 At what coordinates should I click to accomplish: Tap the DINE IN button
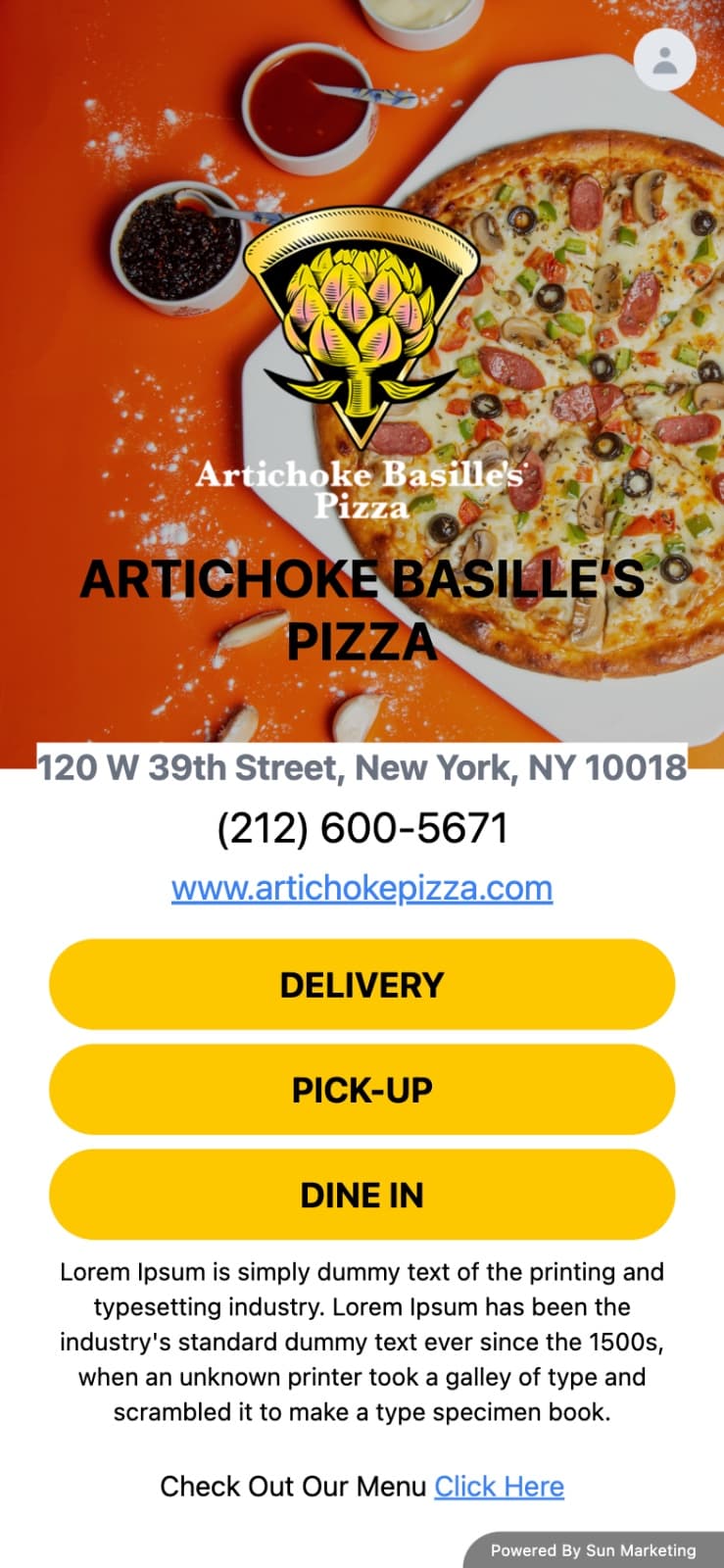(x=362, y=1195)
